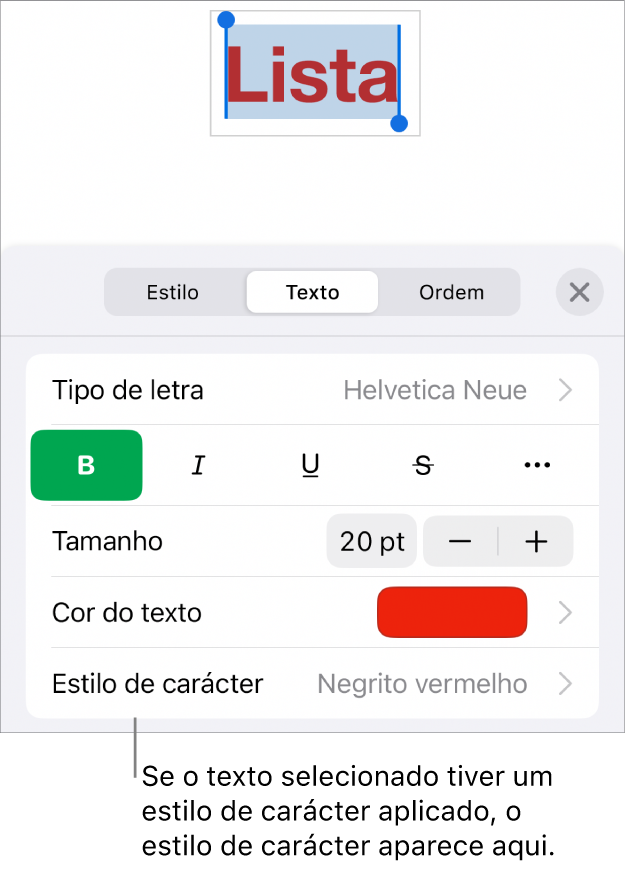
Task: Open the Tipo de letra font picker
Action: (x=312, y=390)
